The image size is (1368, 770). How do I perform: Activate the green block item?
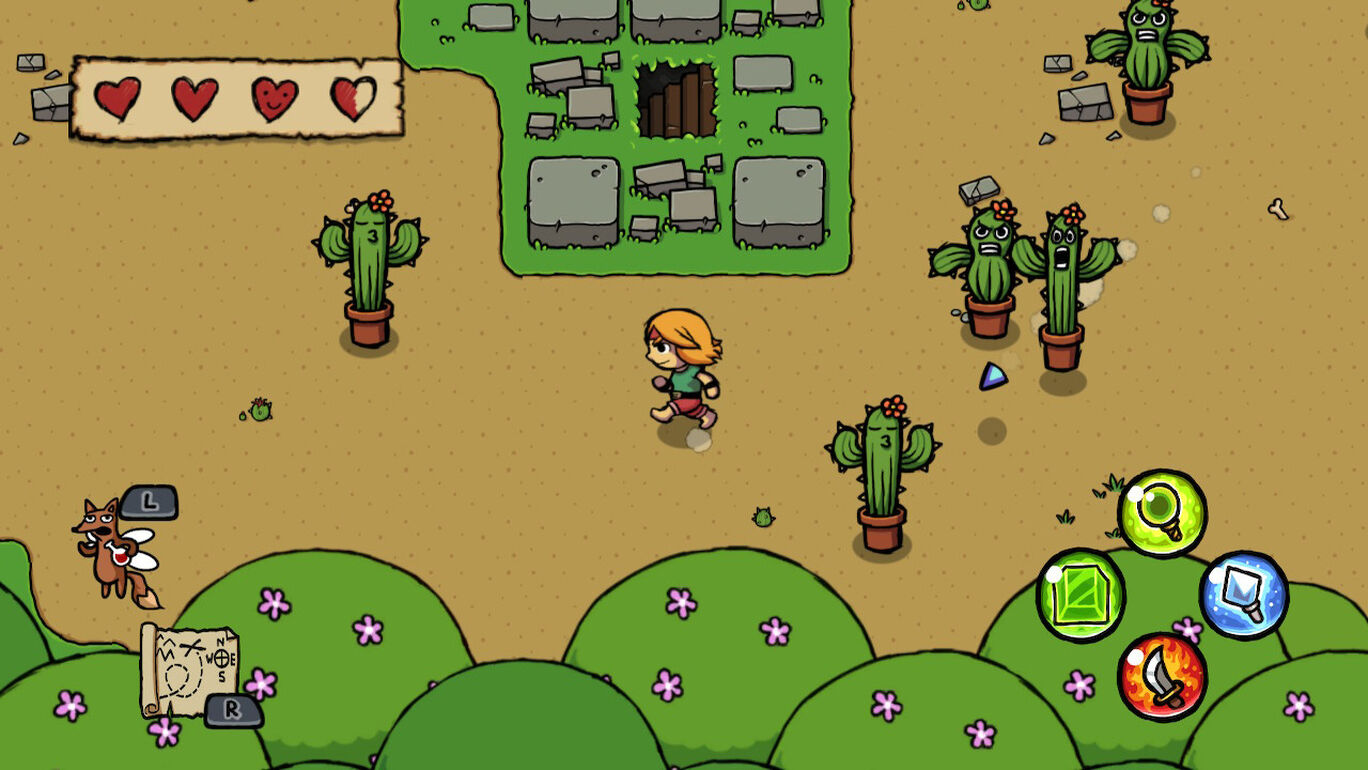point(1080,595)
